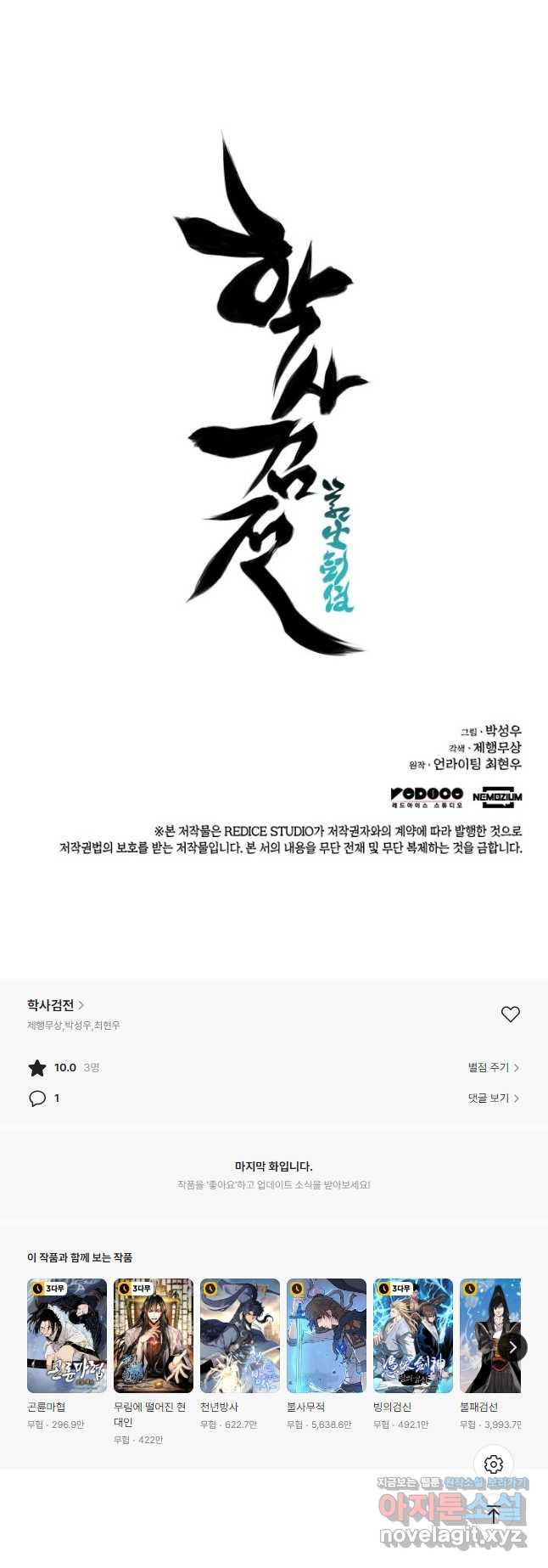Open the 불패검선 recommendation
This screenshot has width=548, height=1568.
click(488, 1335)
